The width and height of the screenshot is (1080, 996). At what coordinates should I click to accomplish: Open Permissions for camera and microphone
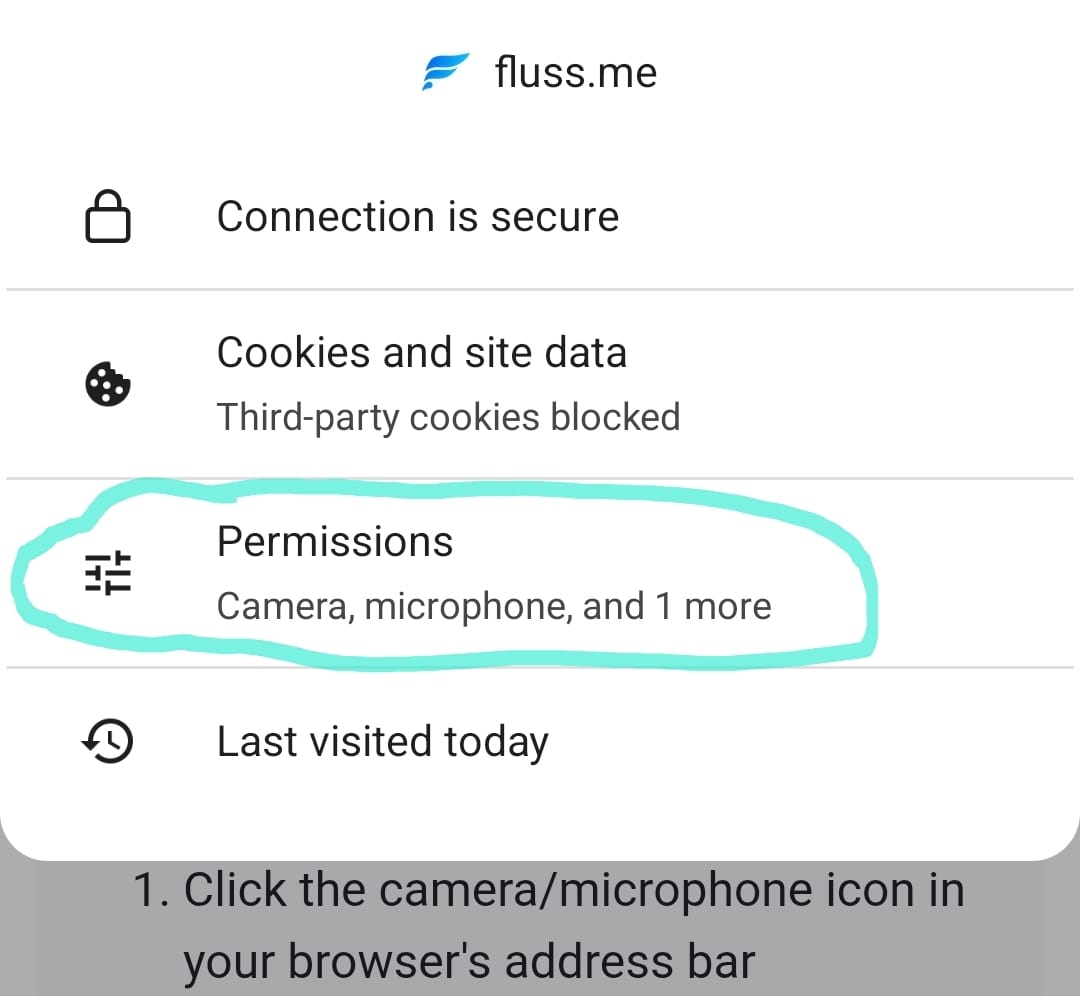tap(493, 573)
